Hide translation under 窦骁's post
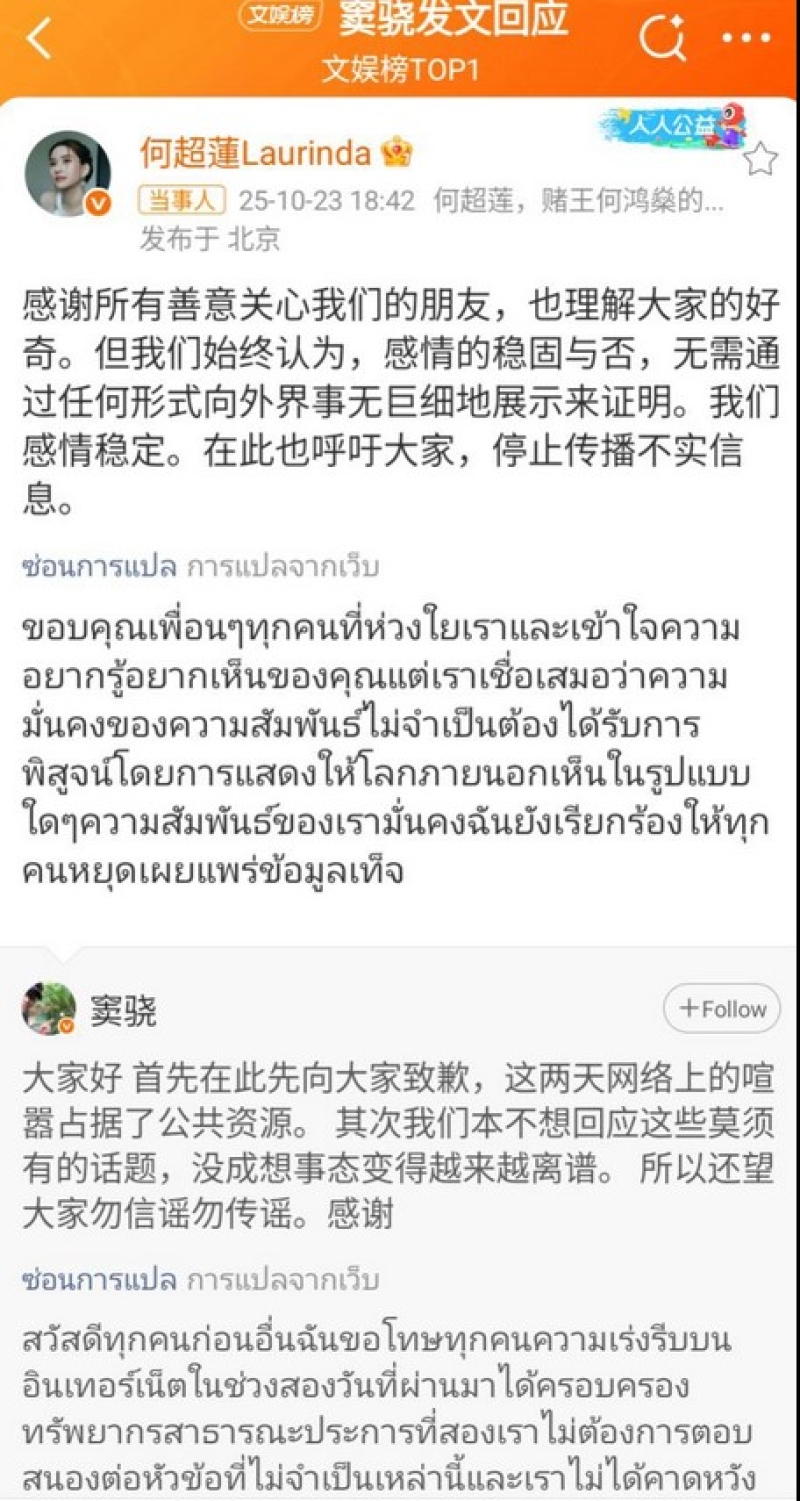Screen dimensions: 800x1501 pos(98,1279)
